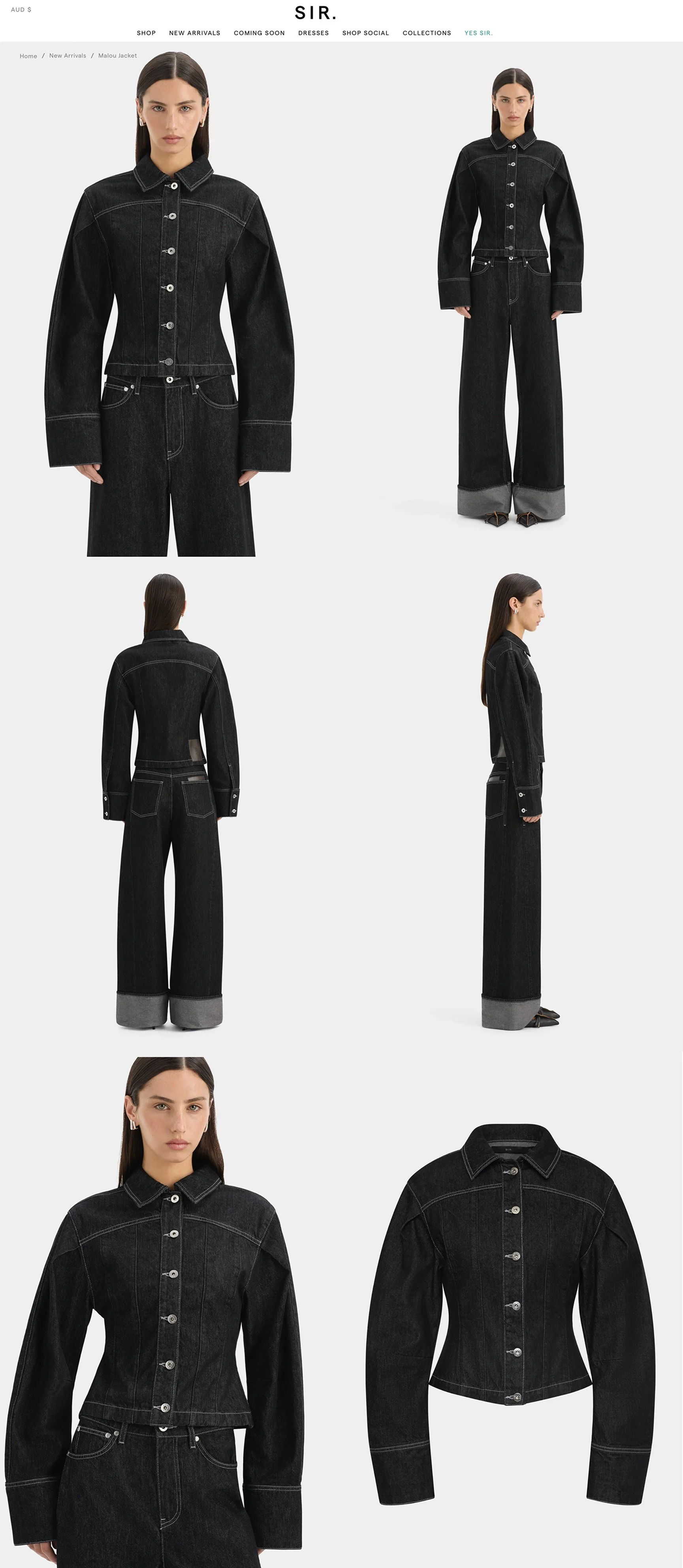Open the AUD $ currency selector

click(x=21, y=10)
